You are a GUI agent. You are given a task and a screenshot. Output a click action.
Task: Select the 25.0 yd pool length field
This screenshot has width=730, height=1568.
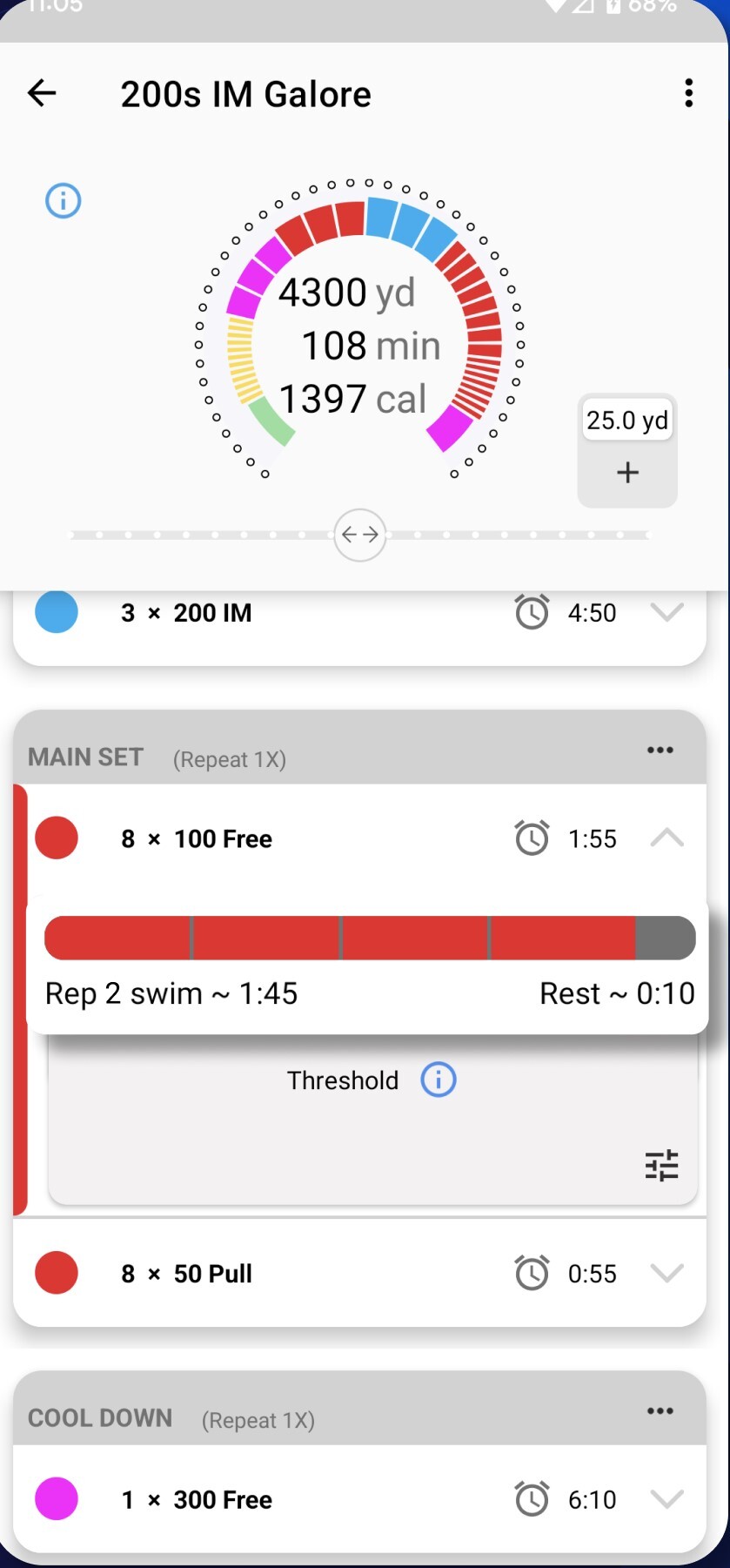627,421
